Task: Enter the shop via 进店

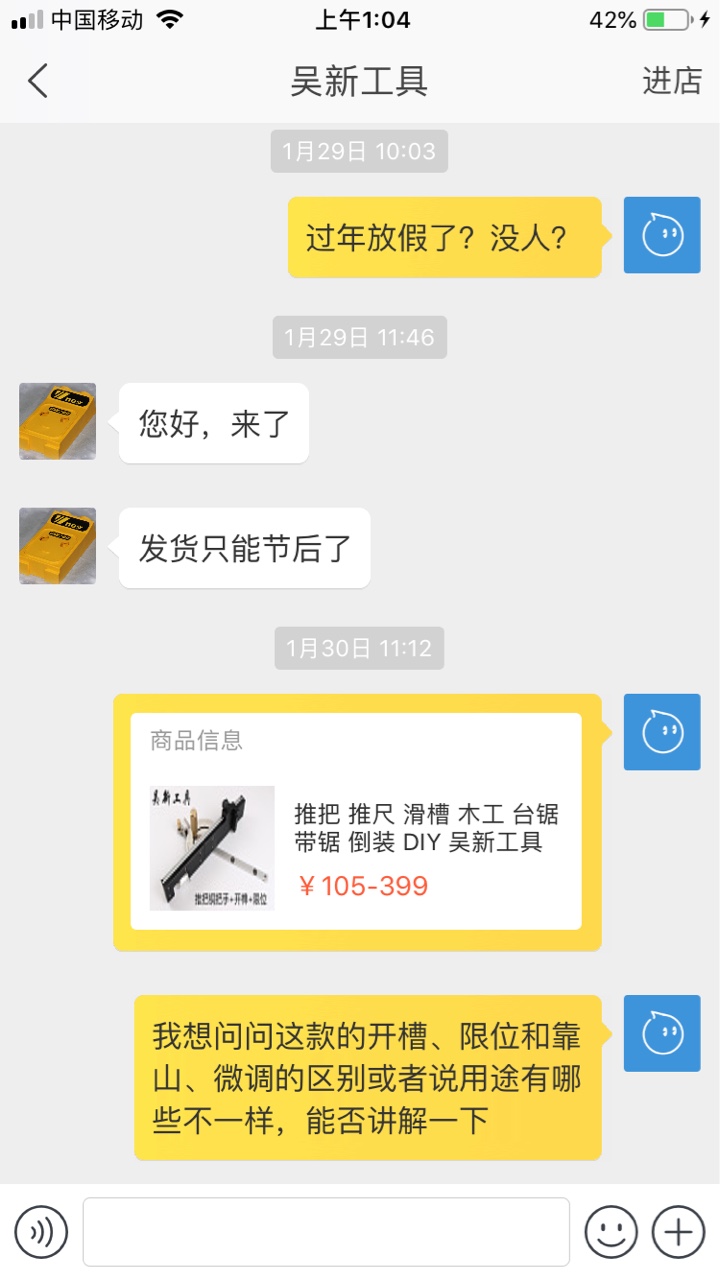Action: 671,81
